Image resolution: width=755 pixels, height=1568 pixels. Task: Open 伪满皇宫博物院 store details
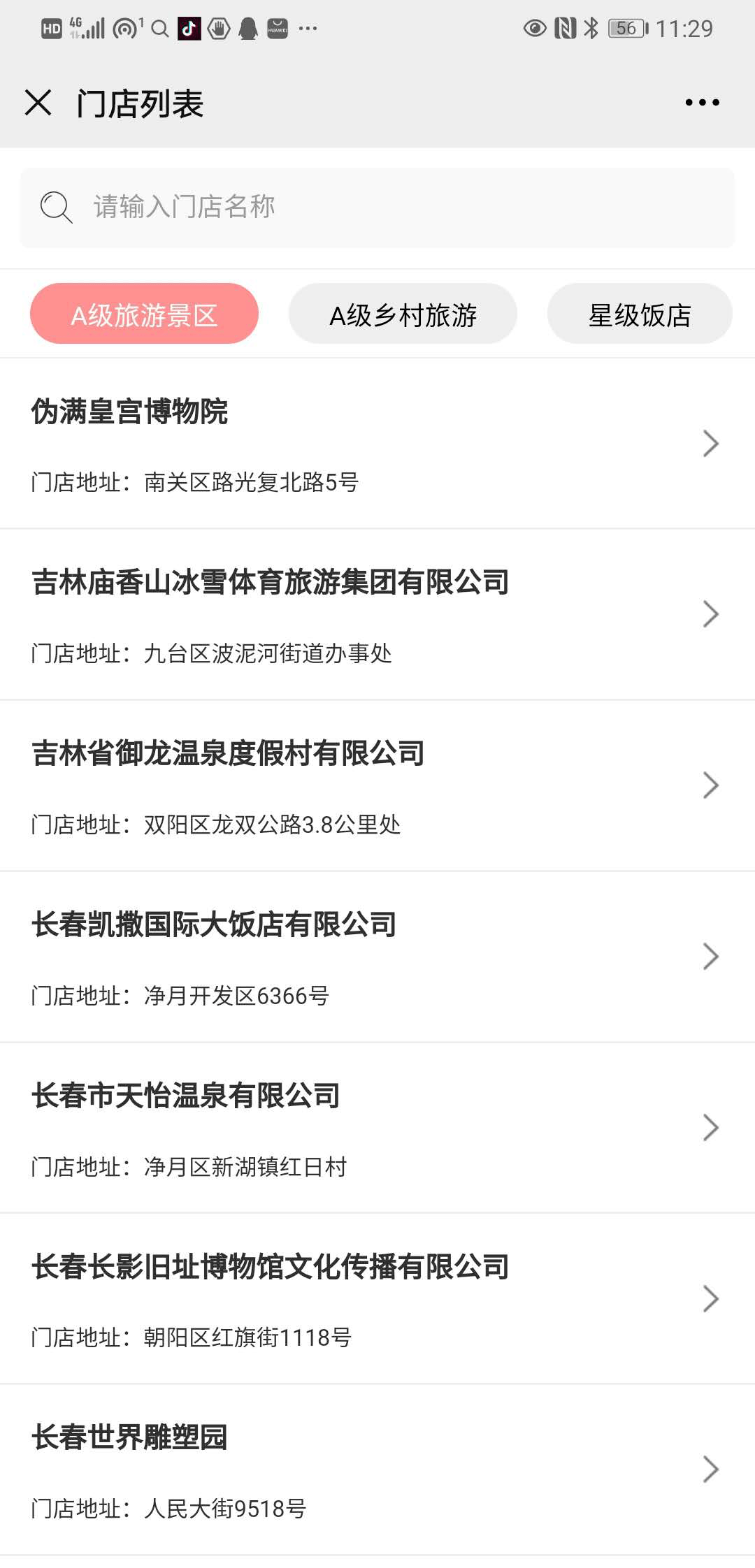pyautogui.click(x=377, y=444)
